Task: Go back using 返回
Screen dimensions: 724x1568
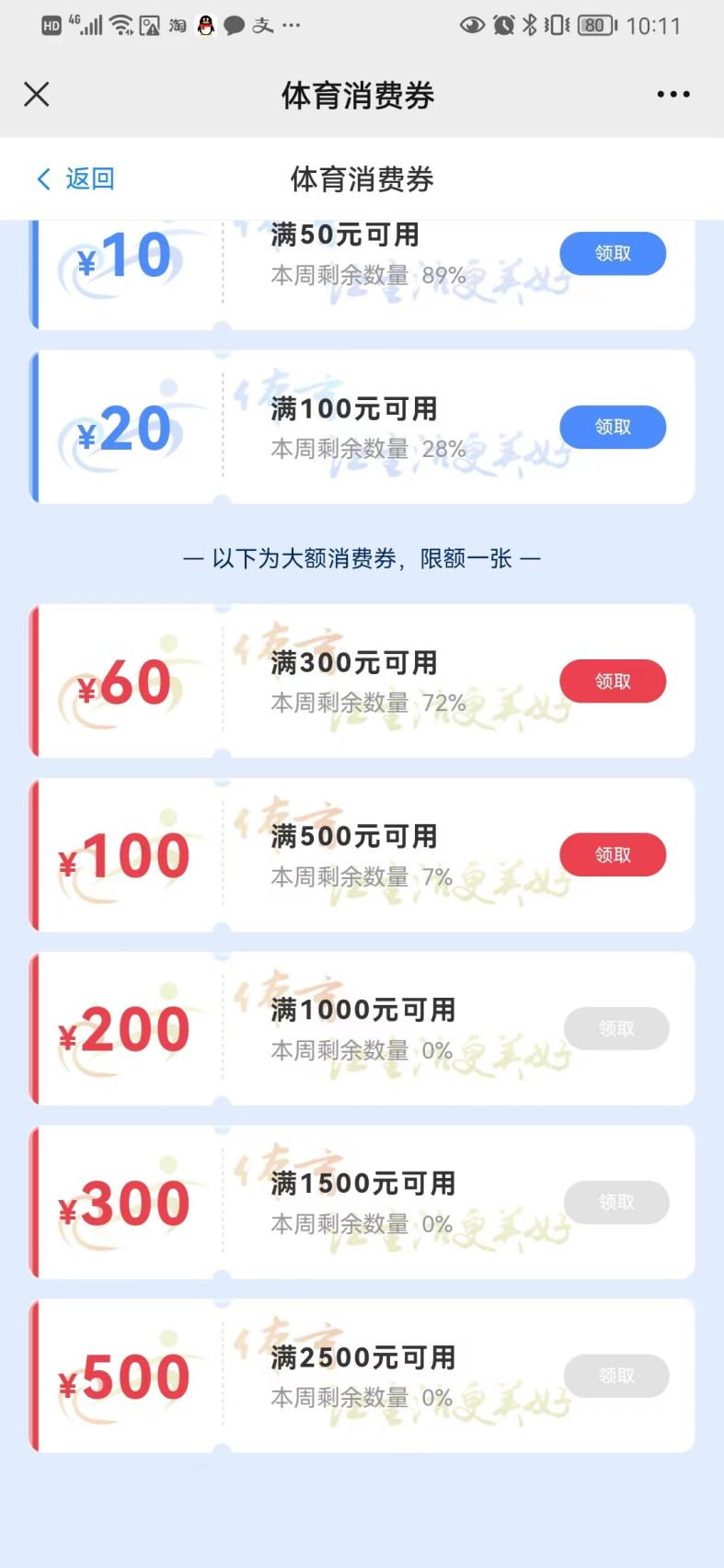Action: [75, 178]
